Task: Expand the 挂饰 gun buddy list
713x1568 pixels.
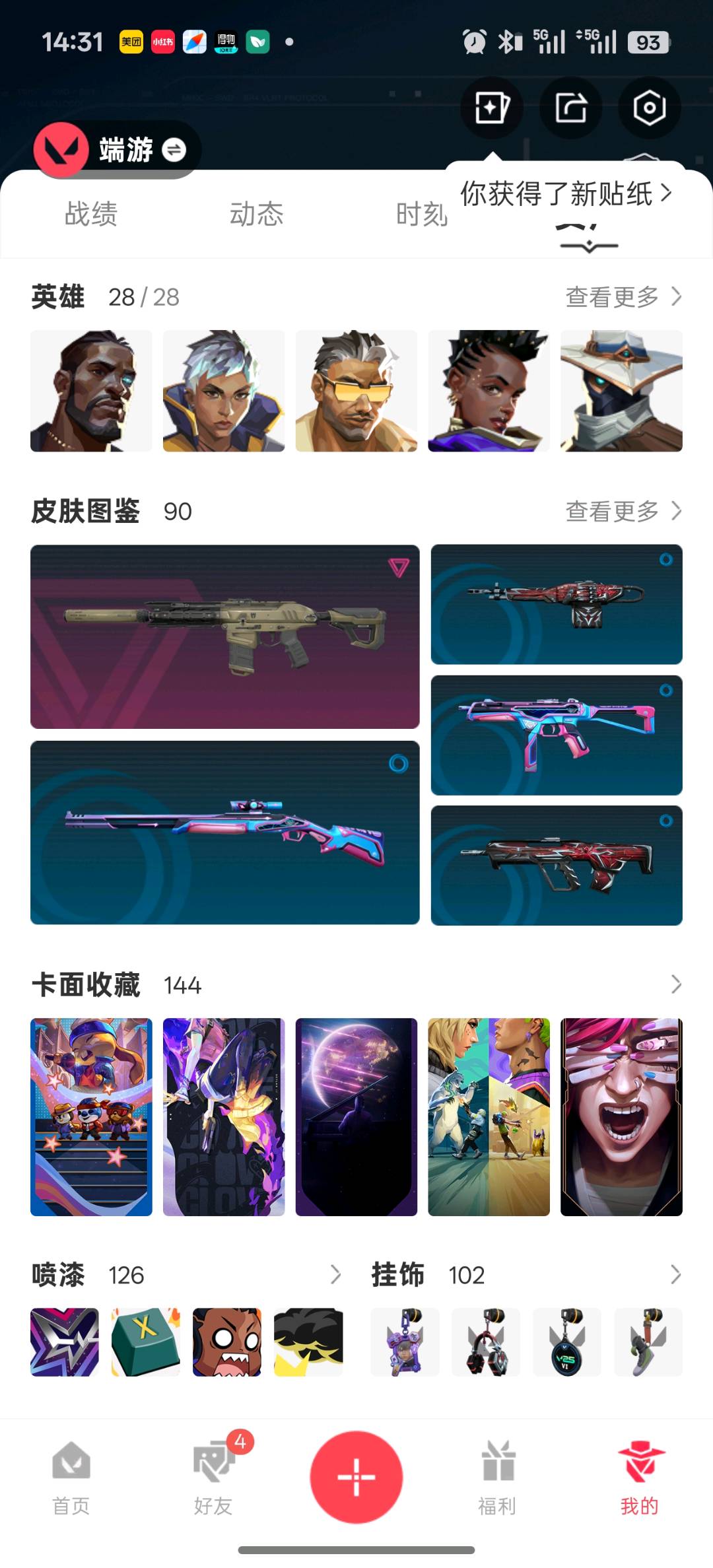Action: (x=675, y=1274)
